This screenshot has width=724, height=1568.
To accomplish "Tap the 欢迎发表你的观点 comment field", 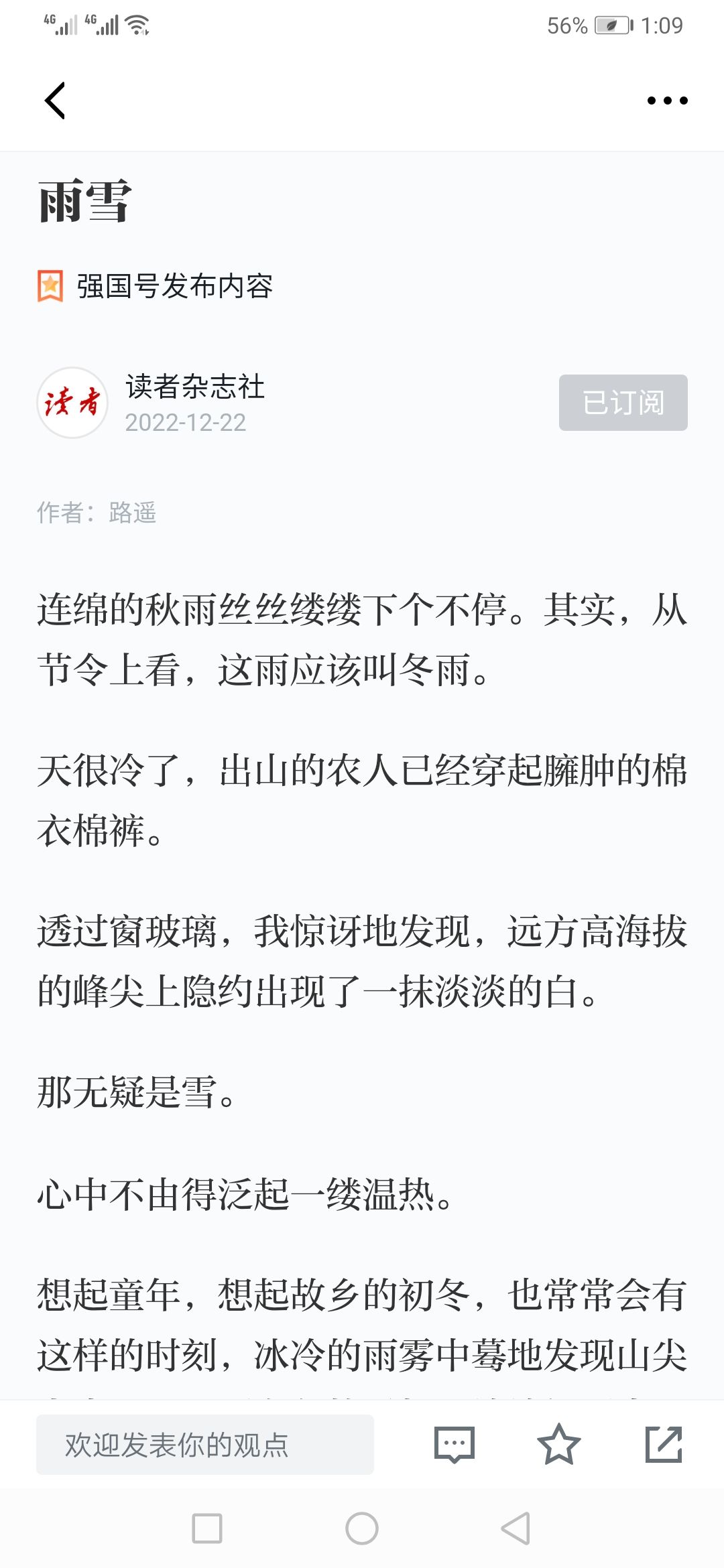I will (205, 1445).
